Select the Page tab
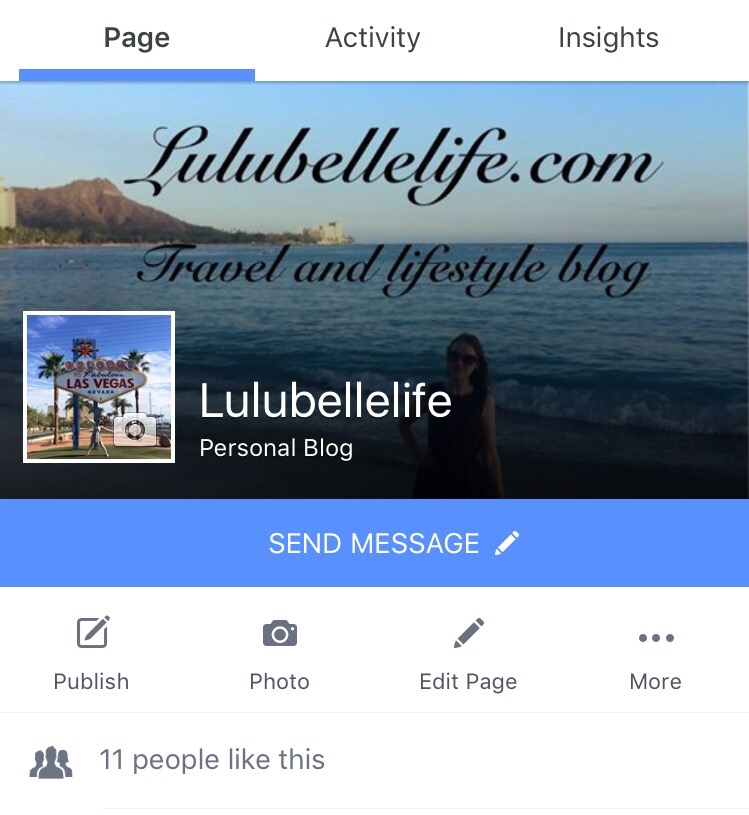Viewport: 749px width, 815px height. click(x=137, y=39)
